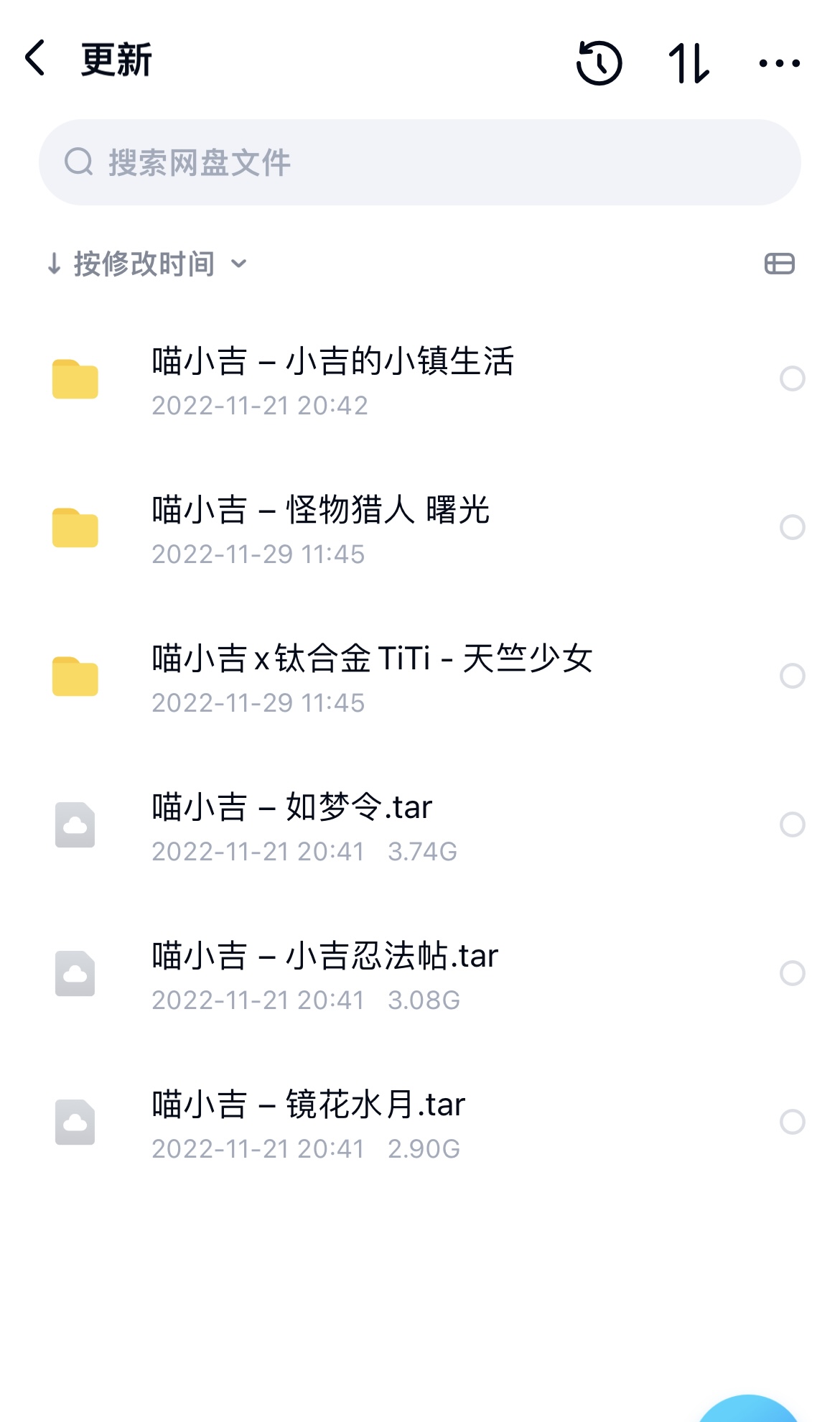Open file 喵小吉 – 如梦令.tar

(x=420, y=826)
